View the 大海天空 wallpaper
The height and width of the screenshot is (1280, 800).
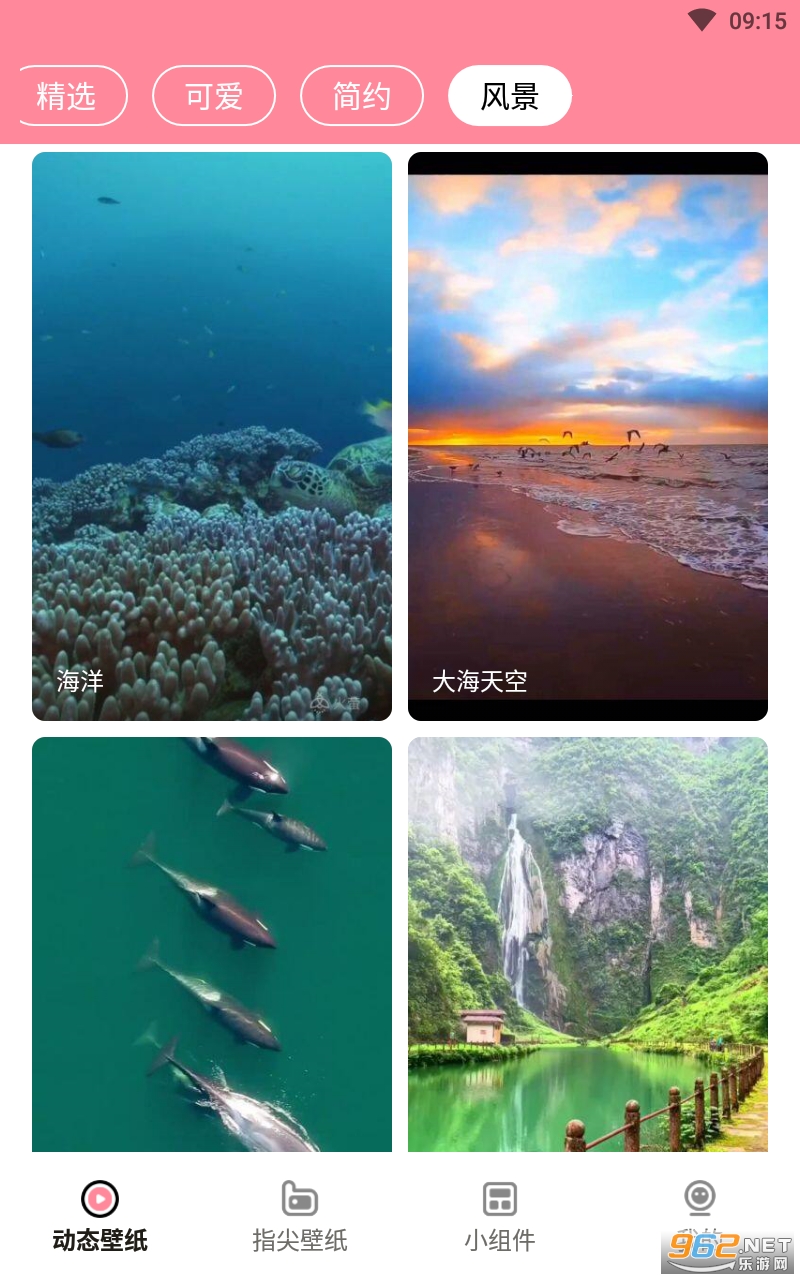pyautogui.click(x=588, y=436)
